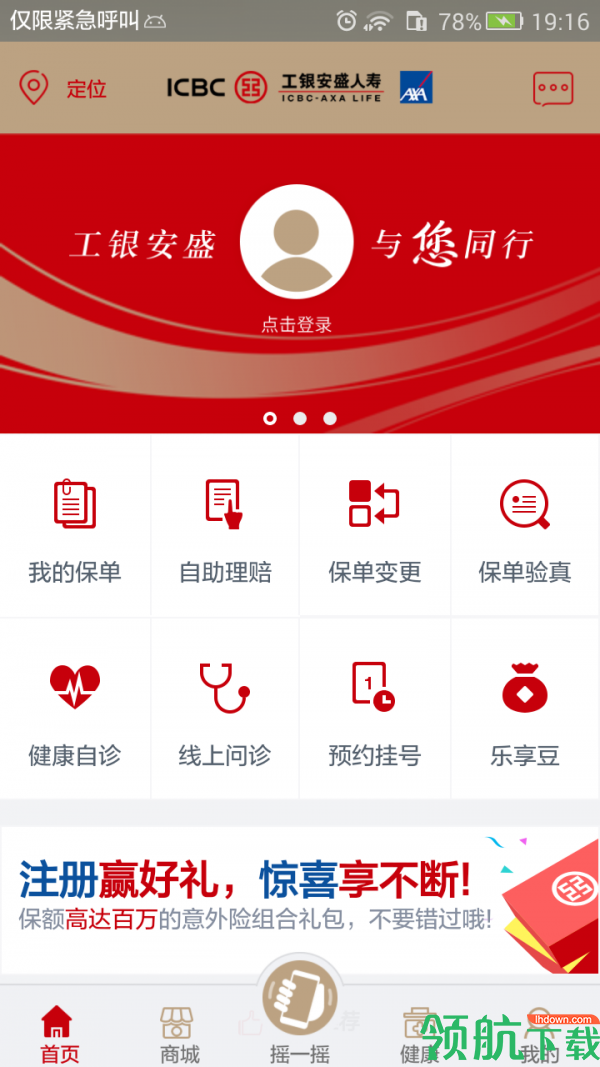Open 保单验真 policy verification

(525, 527)
